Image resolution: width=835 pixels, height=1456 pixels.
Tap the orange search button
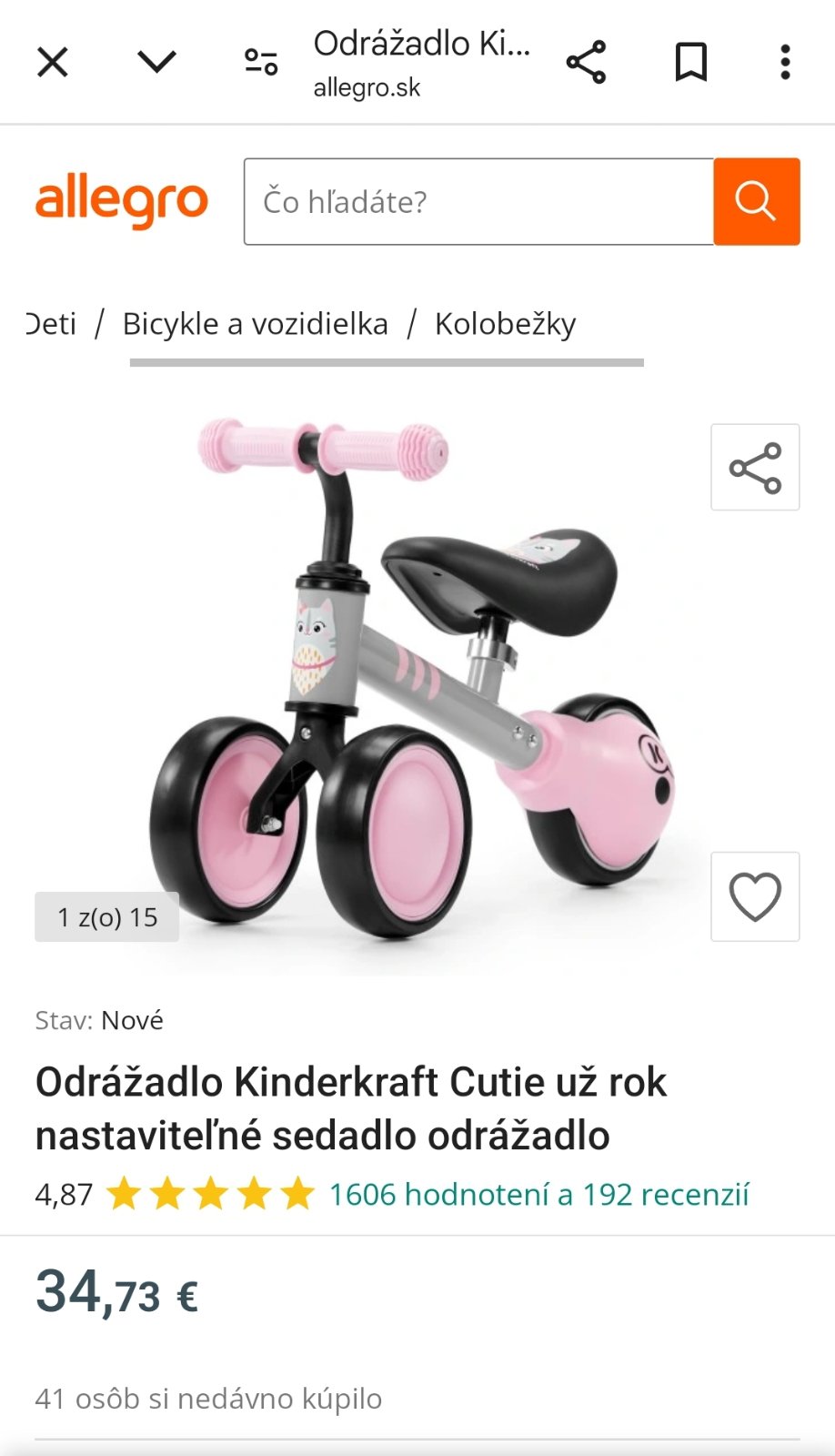pyautogui.click(x=756, y=201)
